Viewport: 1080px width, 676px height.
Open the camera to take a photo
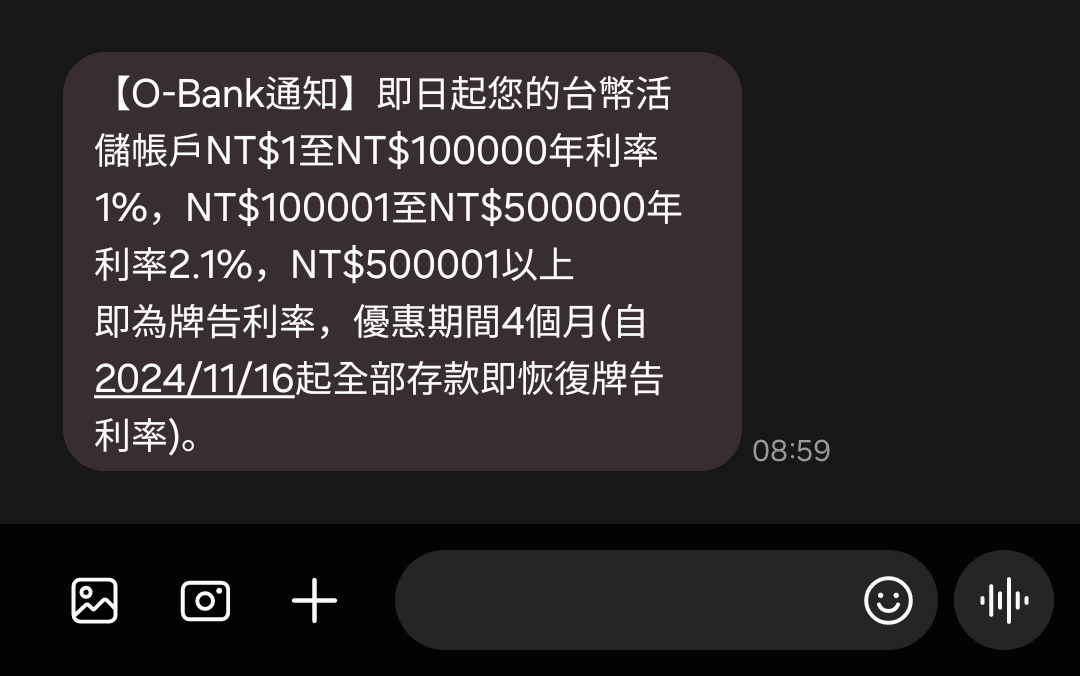[x=205, y=601]
